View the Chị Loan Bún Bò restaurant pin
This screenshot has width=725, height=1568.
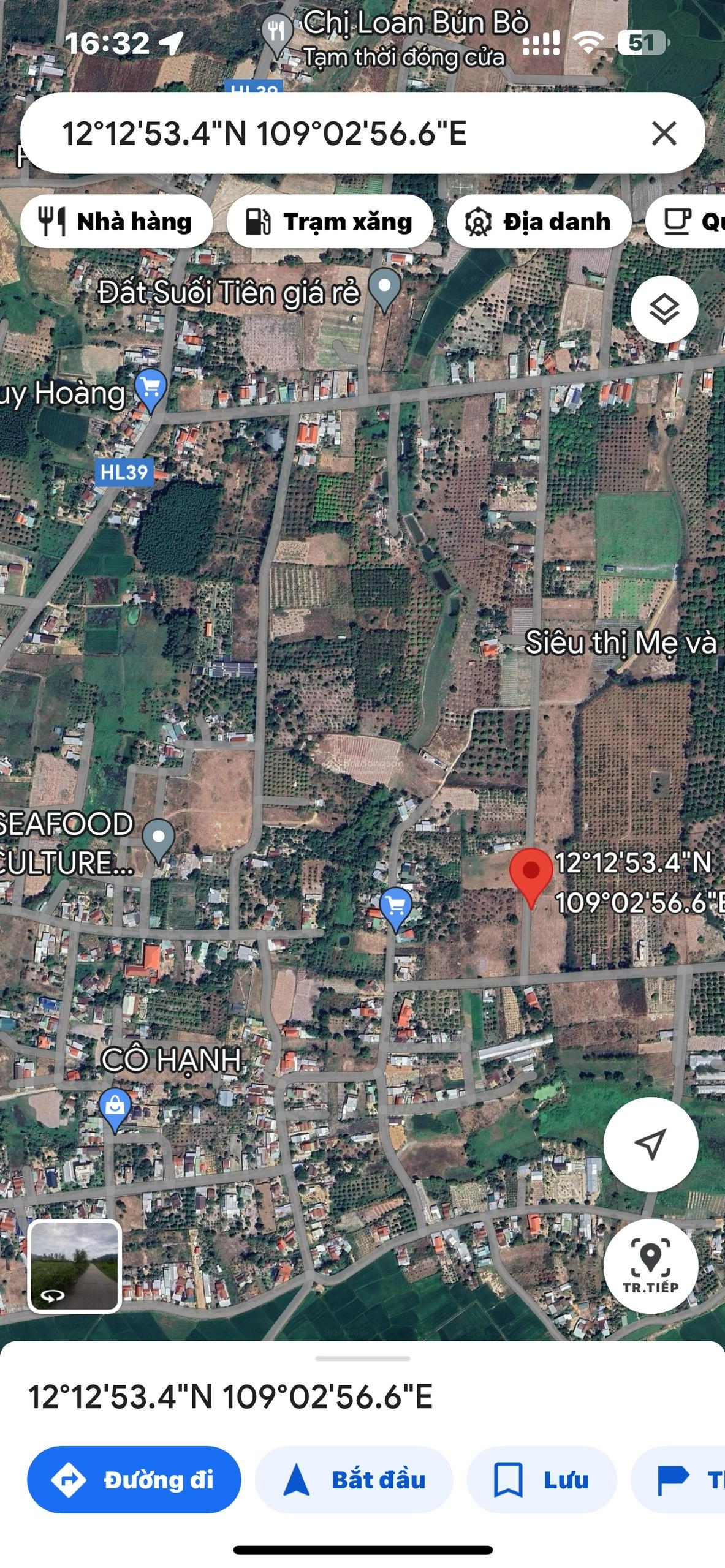point(278,31)
